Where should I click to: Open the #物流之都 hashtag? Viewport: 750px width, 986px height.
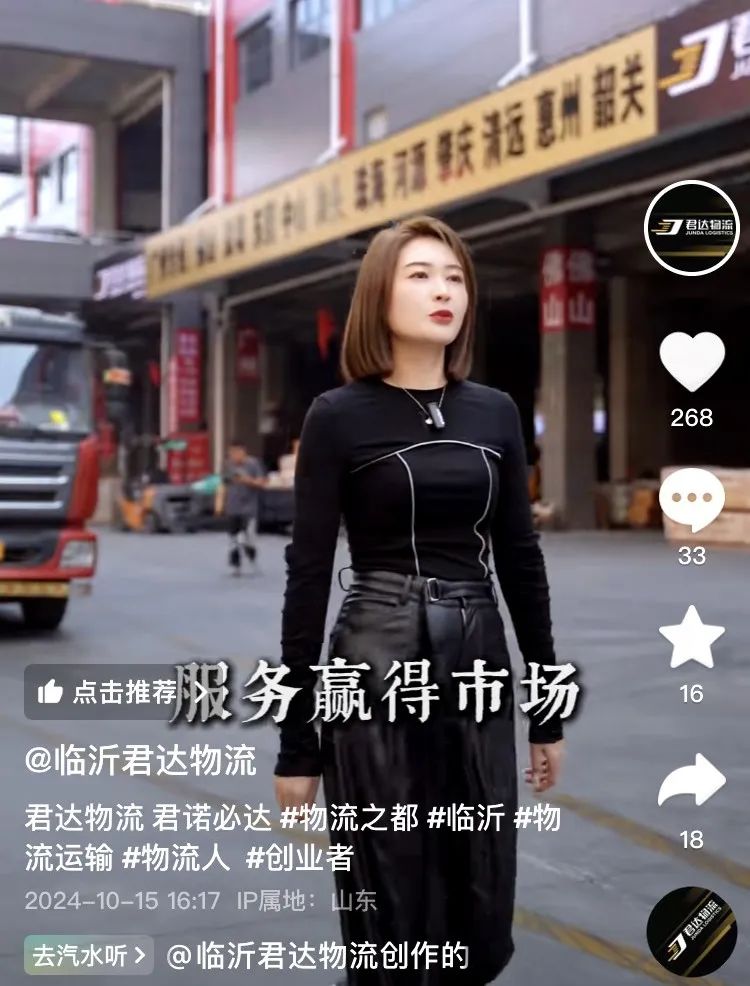(349, 818)
